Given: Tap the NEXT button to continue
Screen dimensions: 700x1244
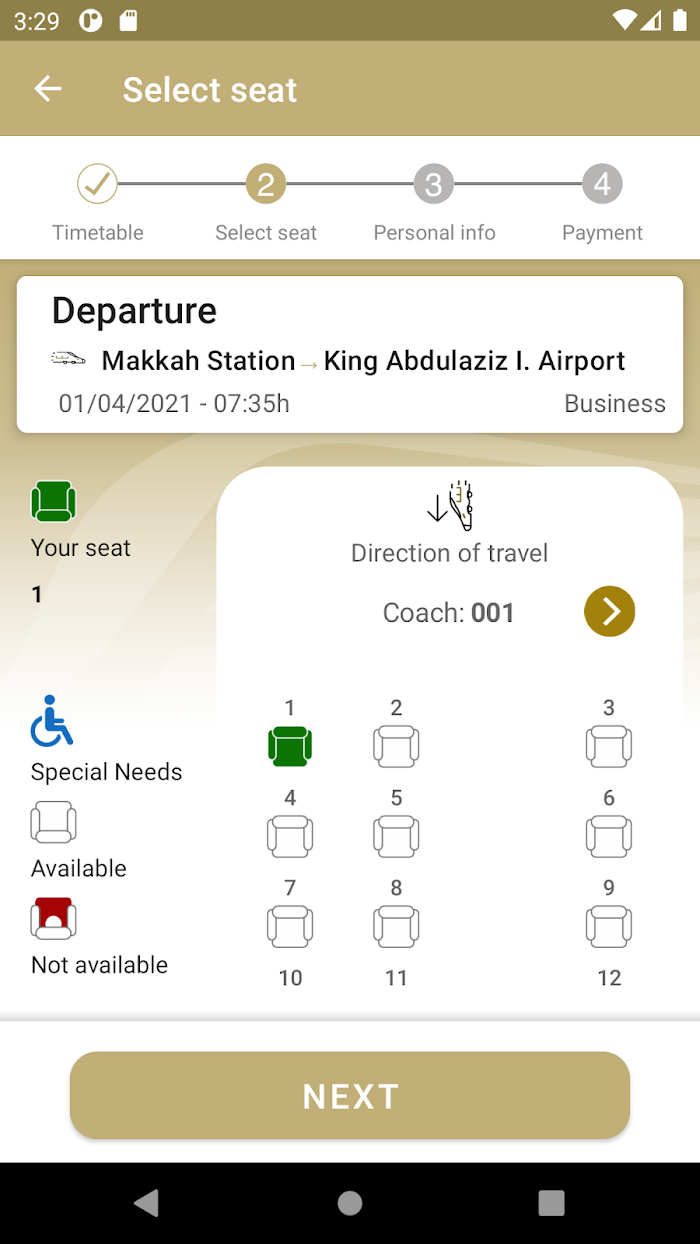Looking at the screenshot, I should point(350,1095).
